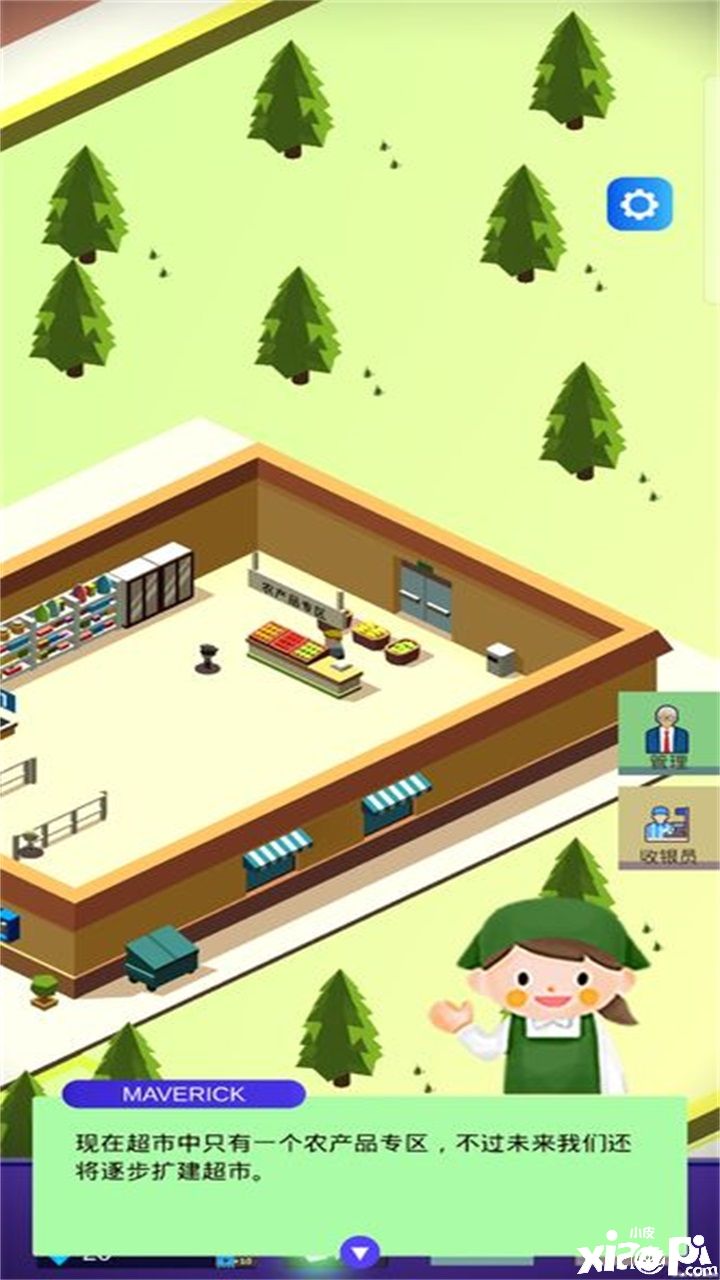720x1280 pixels.
Task: Advance the dialogue with the down arrow
Action: (361, 1251)
